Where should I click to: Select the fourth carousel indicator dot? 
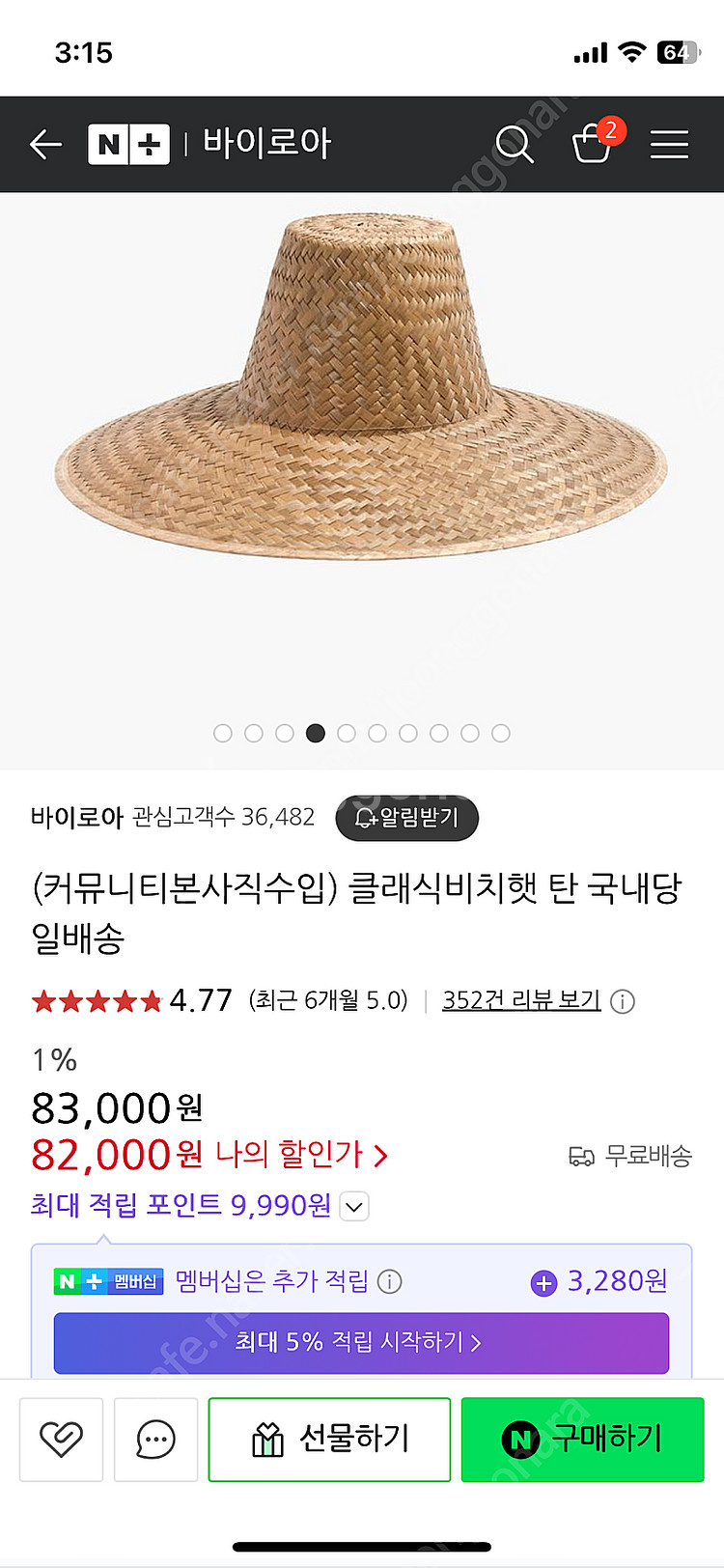coord(316,734)
